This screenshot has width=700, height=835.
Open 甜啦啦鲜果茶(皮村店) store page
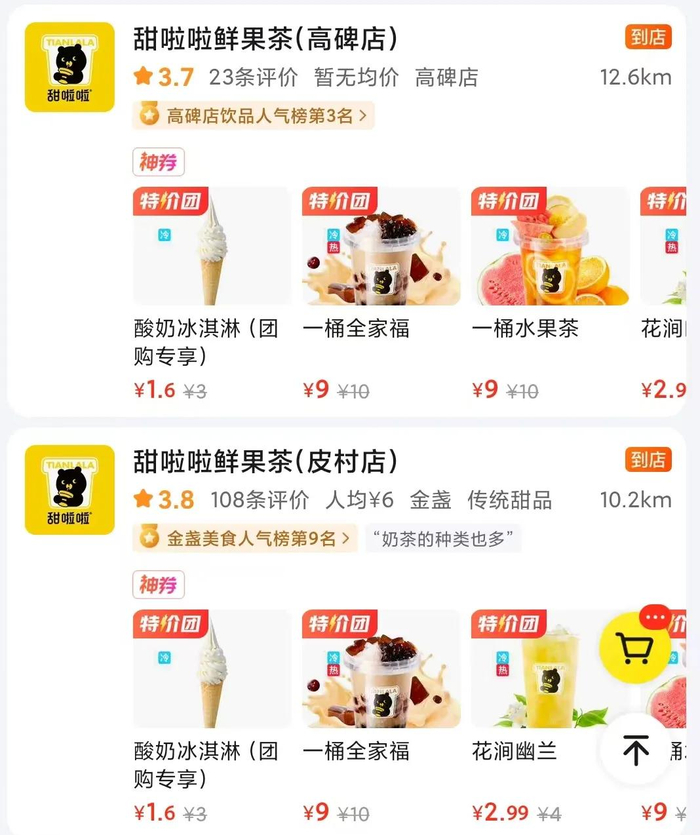(x=266, y=461)
